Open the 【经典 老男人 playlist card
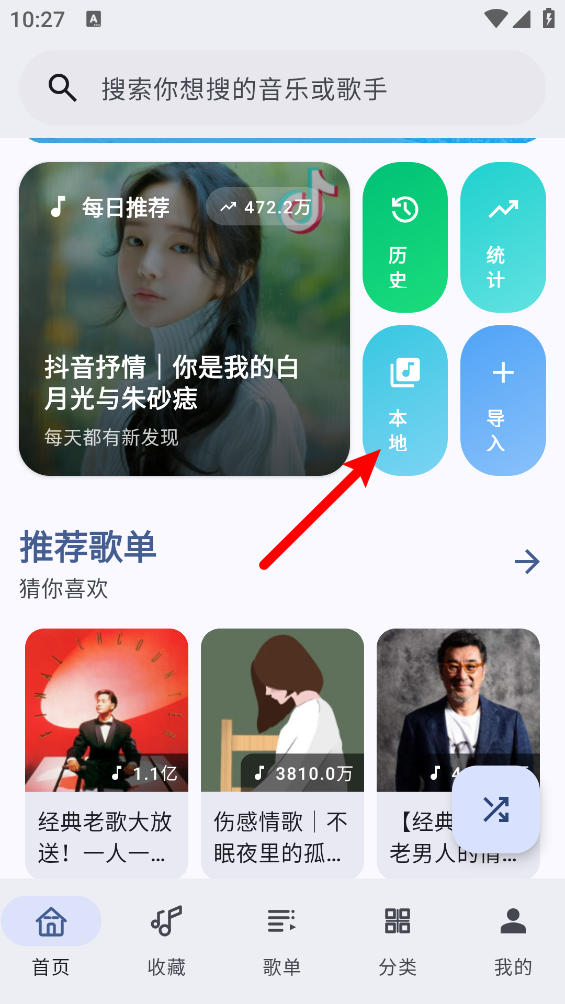 (458, 754)
